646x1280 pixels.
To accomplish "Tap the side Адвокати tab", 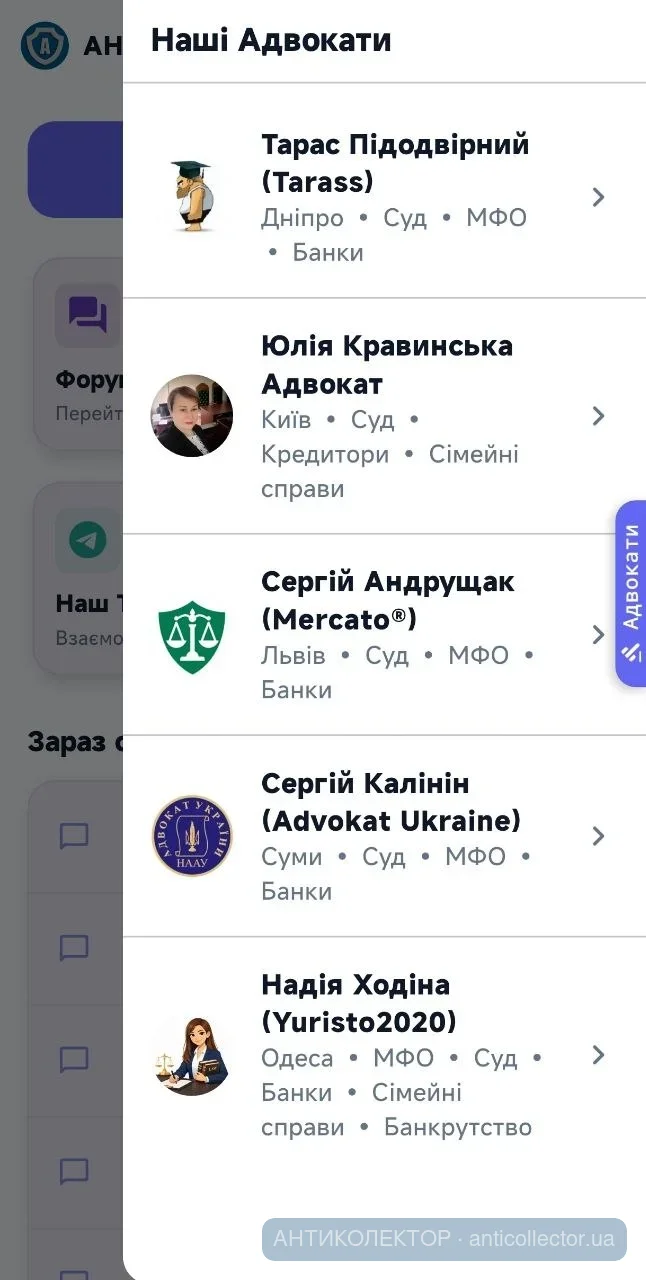I will click(631, 593).
